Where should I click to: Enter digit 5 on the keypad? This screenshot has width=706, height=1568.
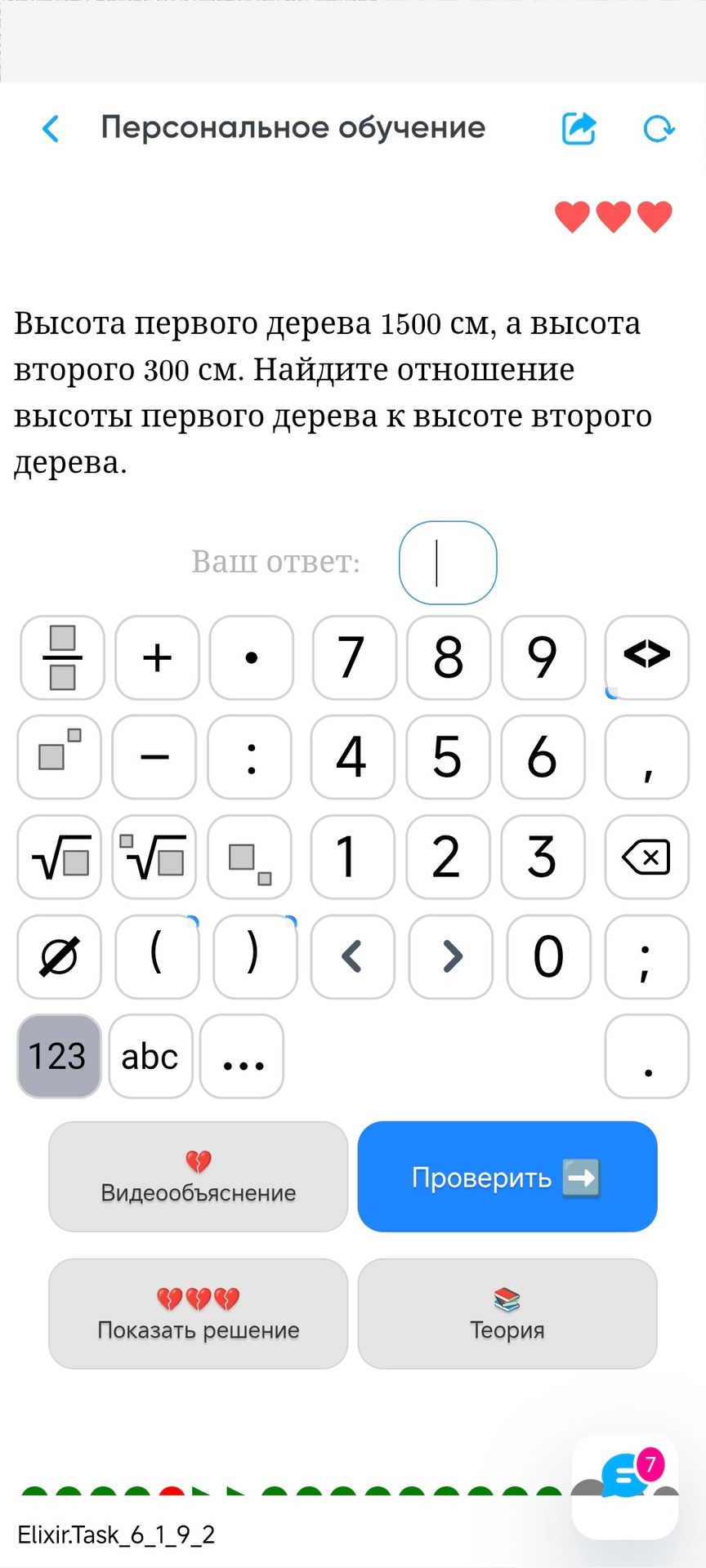tap(447, 757)
